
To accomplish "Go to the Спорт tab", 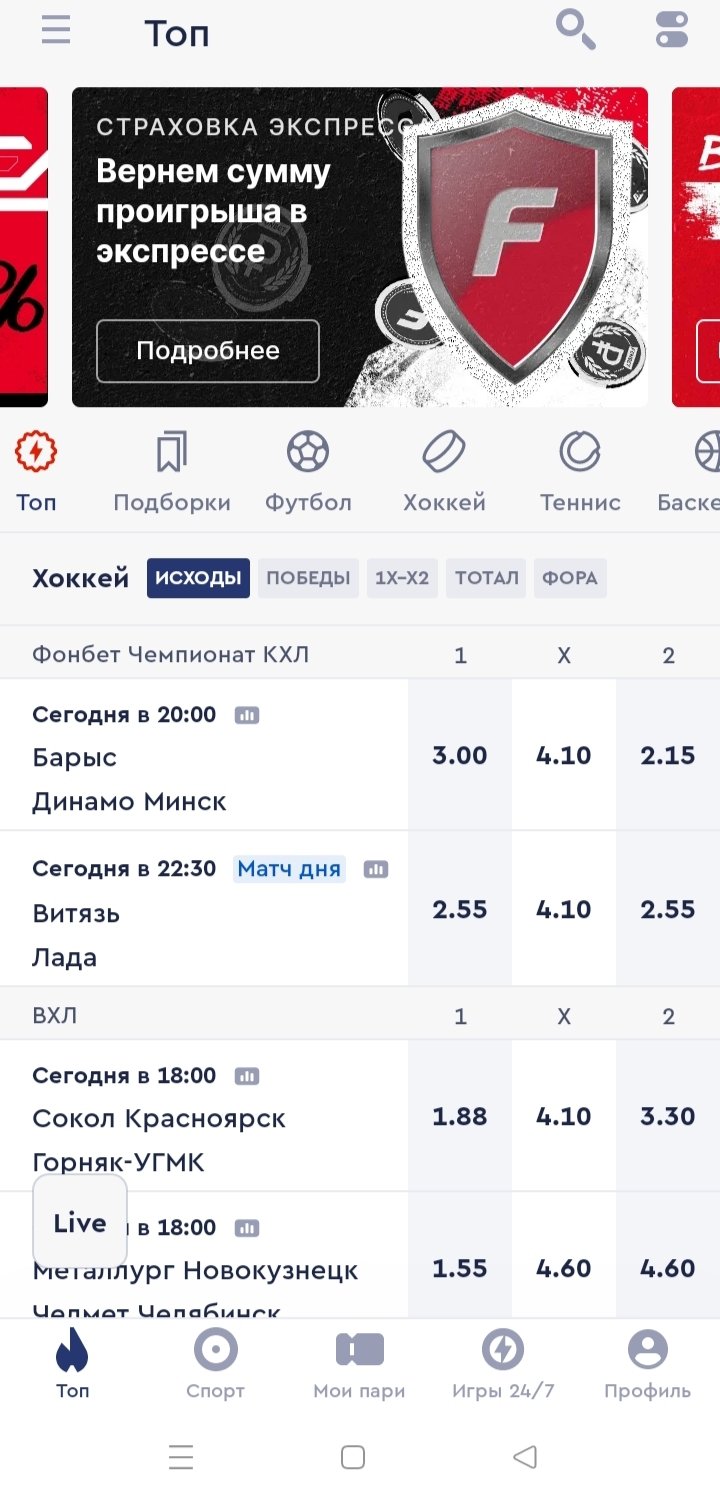I will pos(215,1365).
